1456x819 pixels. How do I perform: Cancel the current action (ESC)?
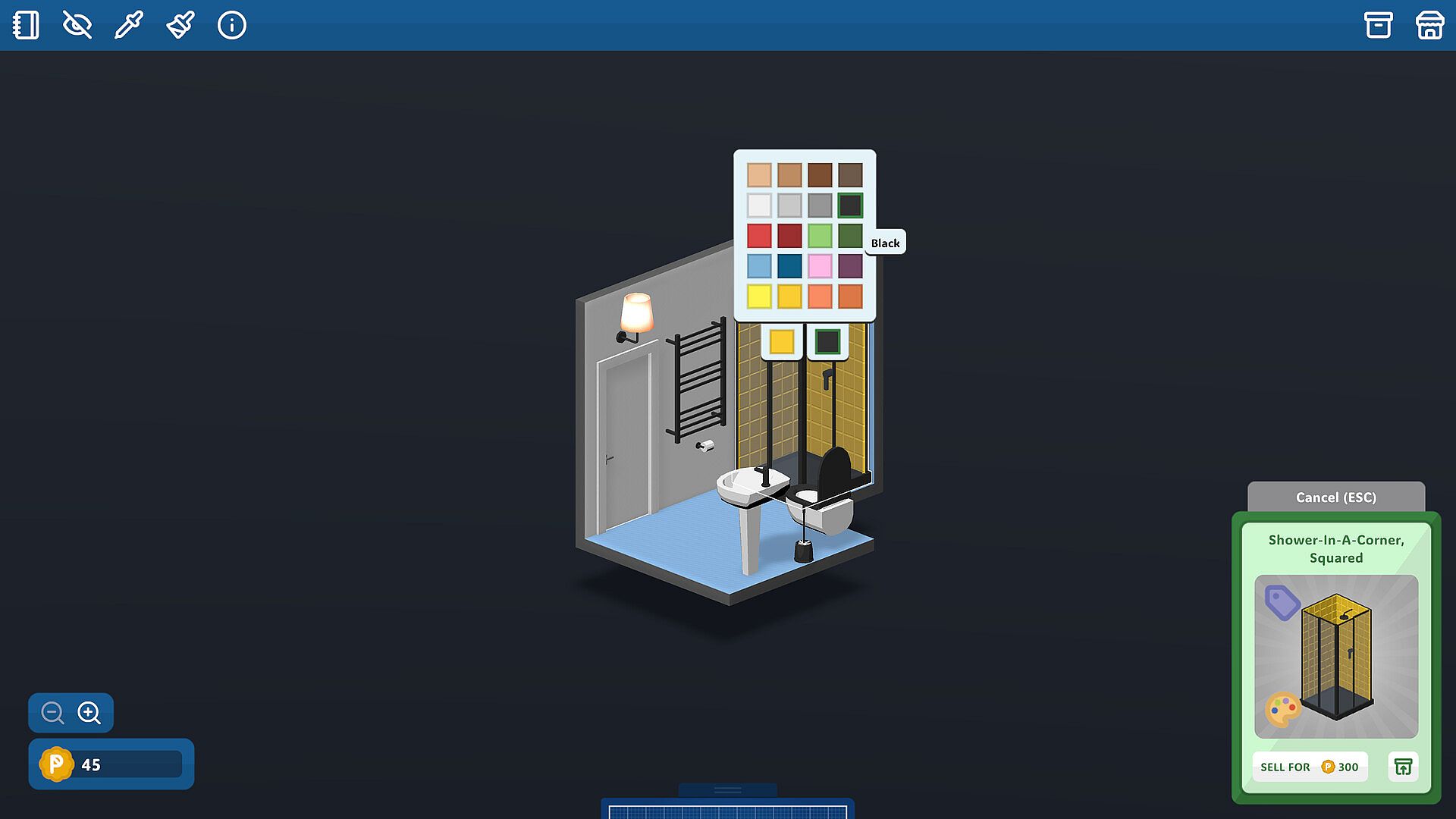pos(1335,497)
